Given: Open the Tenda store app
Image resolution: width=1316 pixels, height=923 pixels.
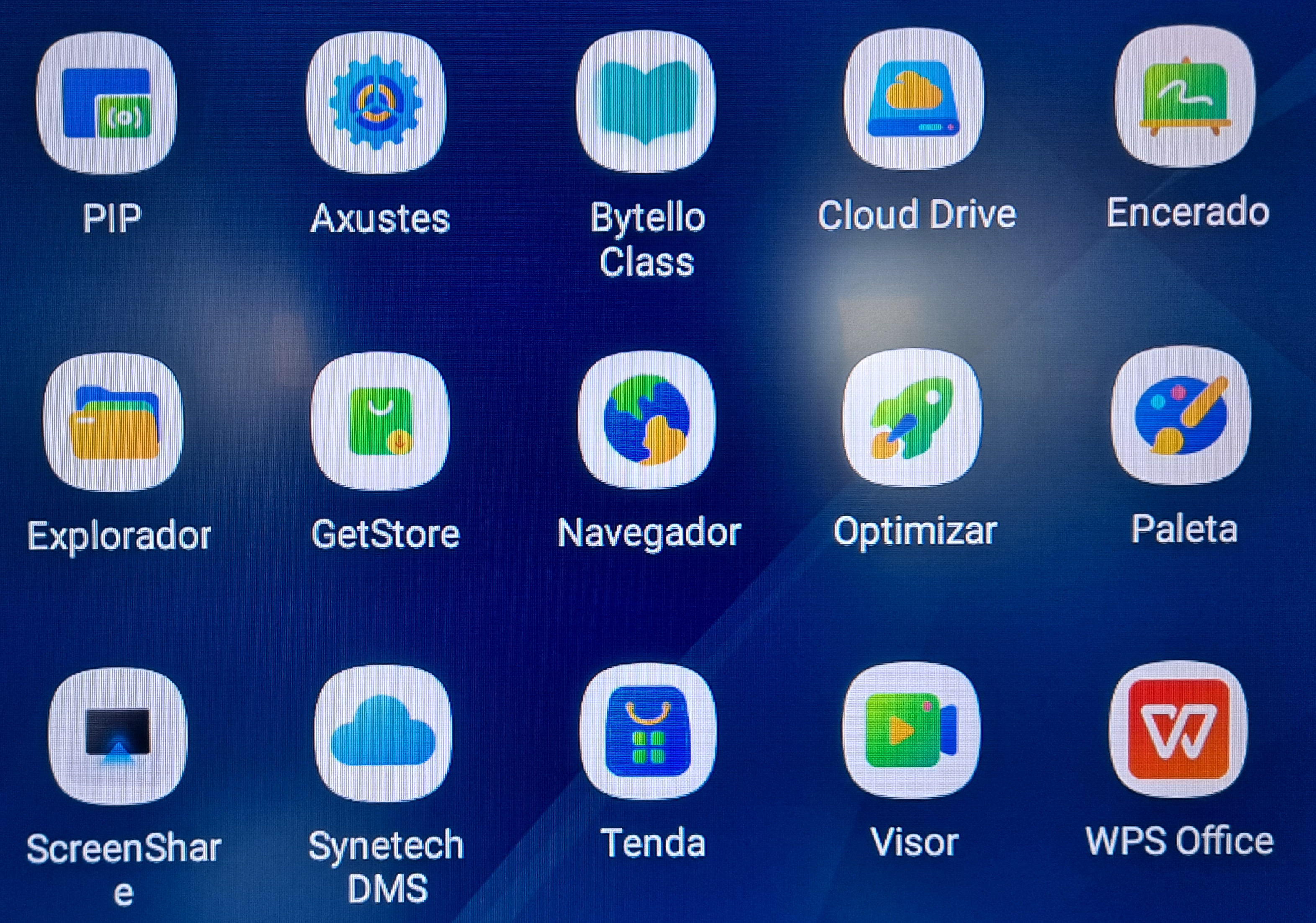Looking at the screenshot, I should pyautogui.click(x=648, y=732).
